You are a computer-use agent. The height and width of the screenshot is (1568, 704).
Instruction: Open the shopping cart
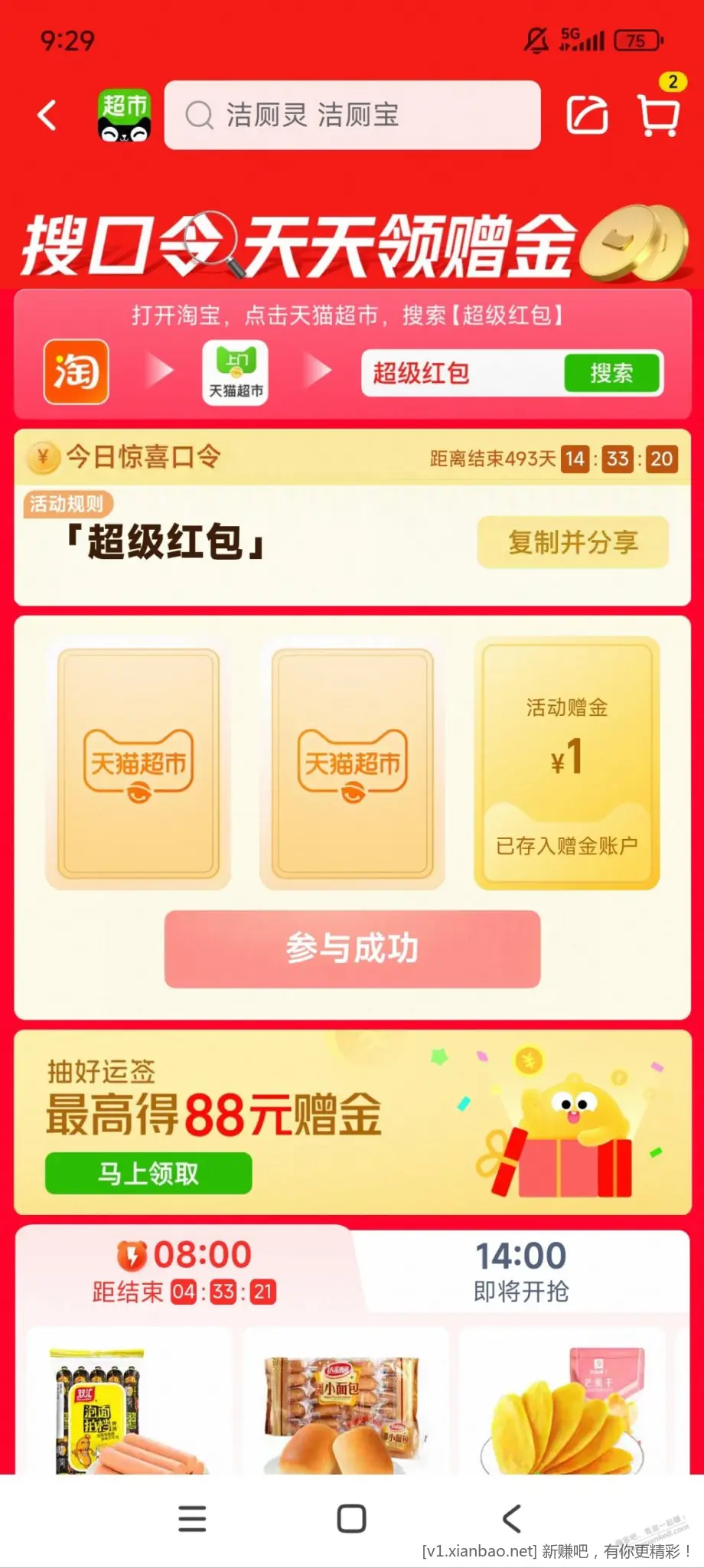(x=658, y=116)
